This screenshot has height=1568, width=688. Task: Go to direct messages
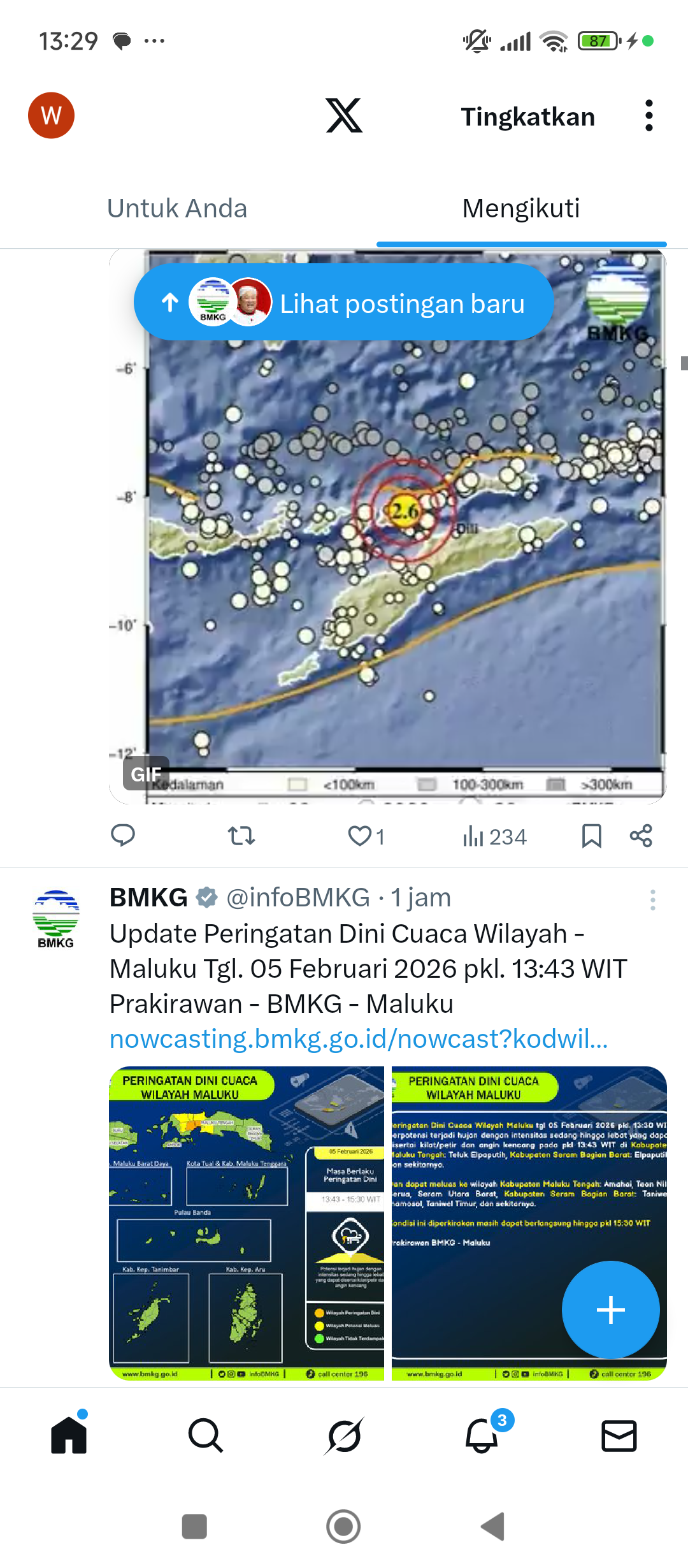tap(619, 1435)
